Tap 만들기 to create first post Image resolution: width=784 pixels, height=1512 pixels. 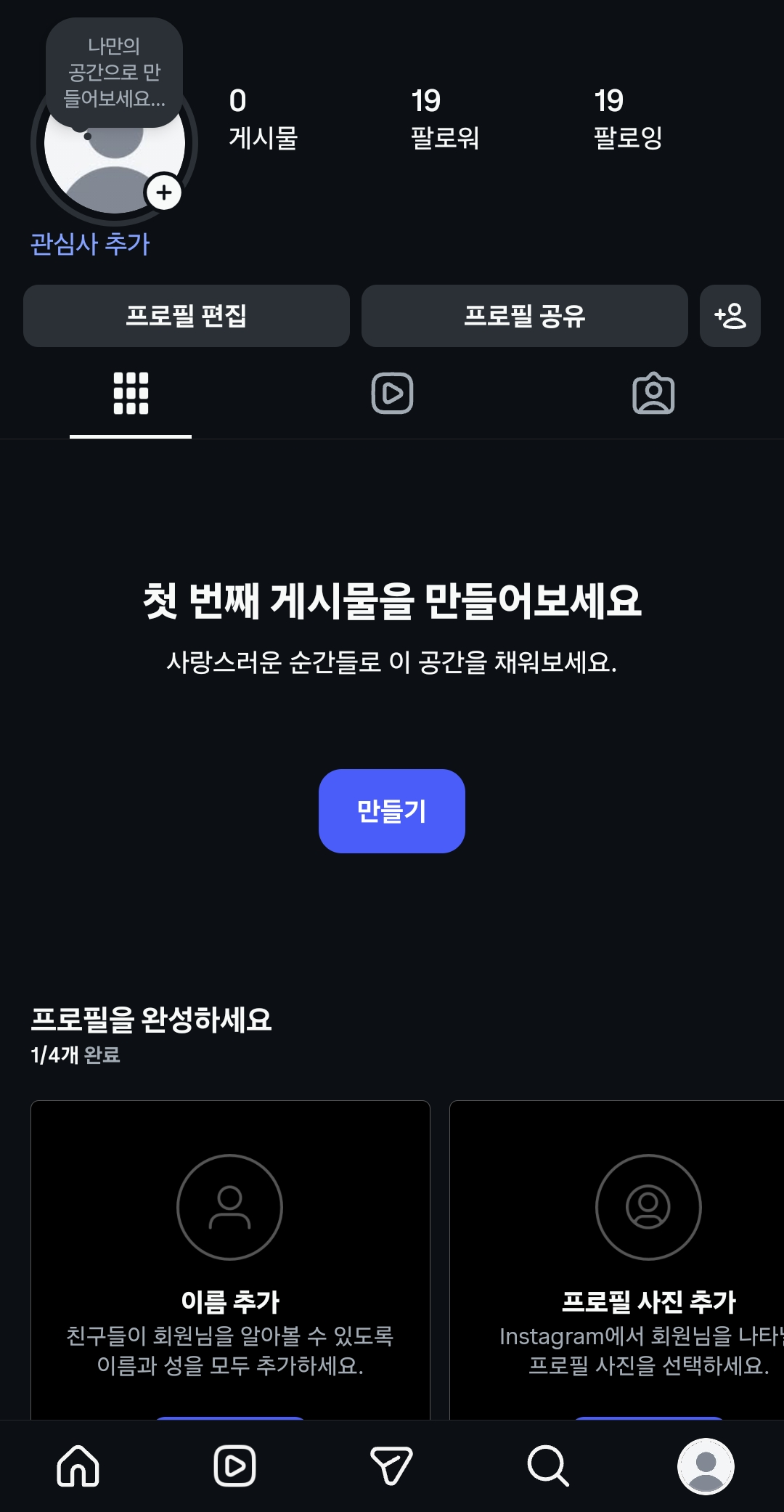coord(392,810)
